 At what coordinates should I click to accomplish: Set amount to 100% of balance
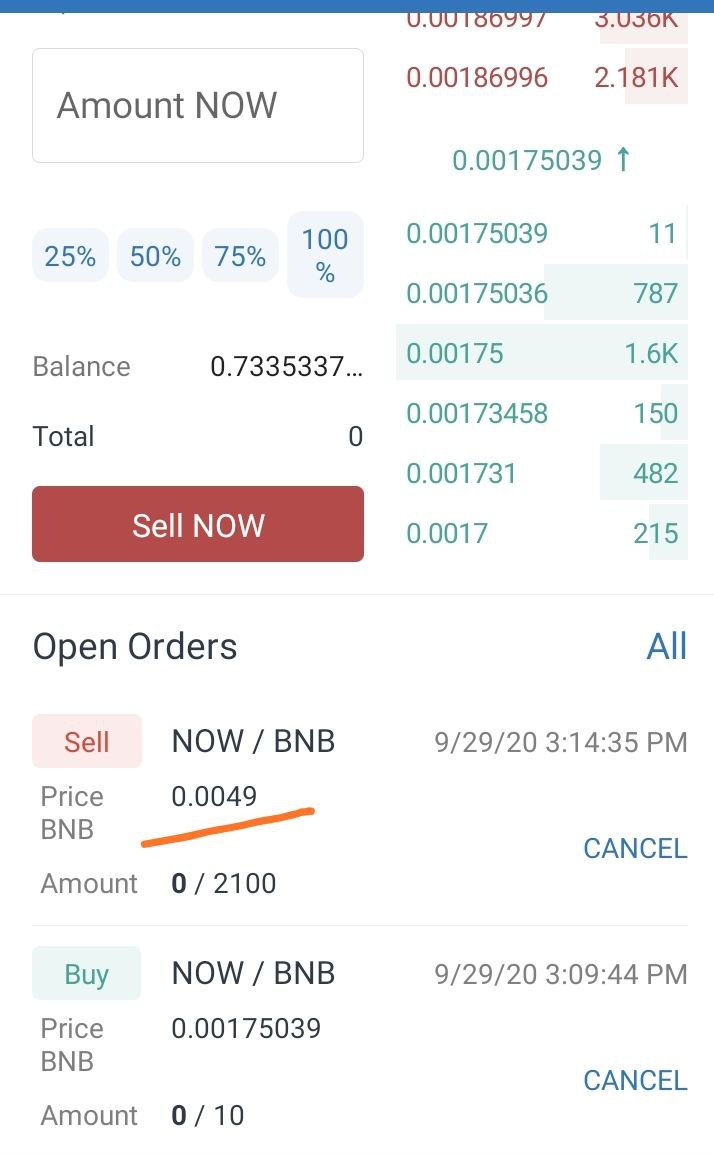click(325, 255)
